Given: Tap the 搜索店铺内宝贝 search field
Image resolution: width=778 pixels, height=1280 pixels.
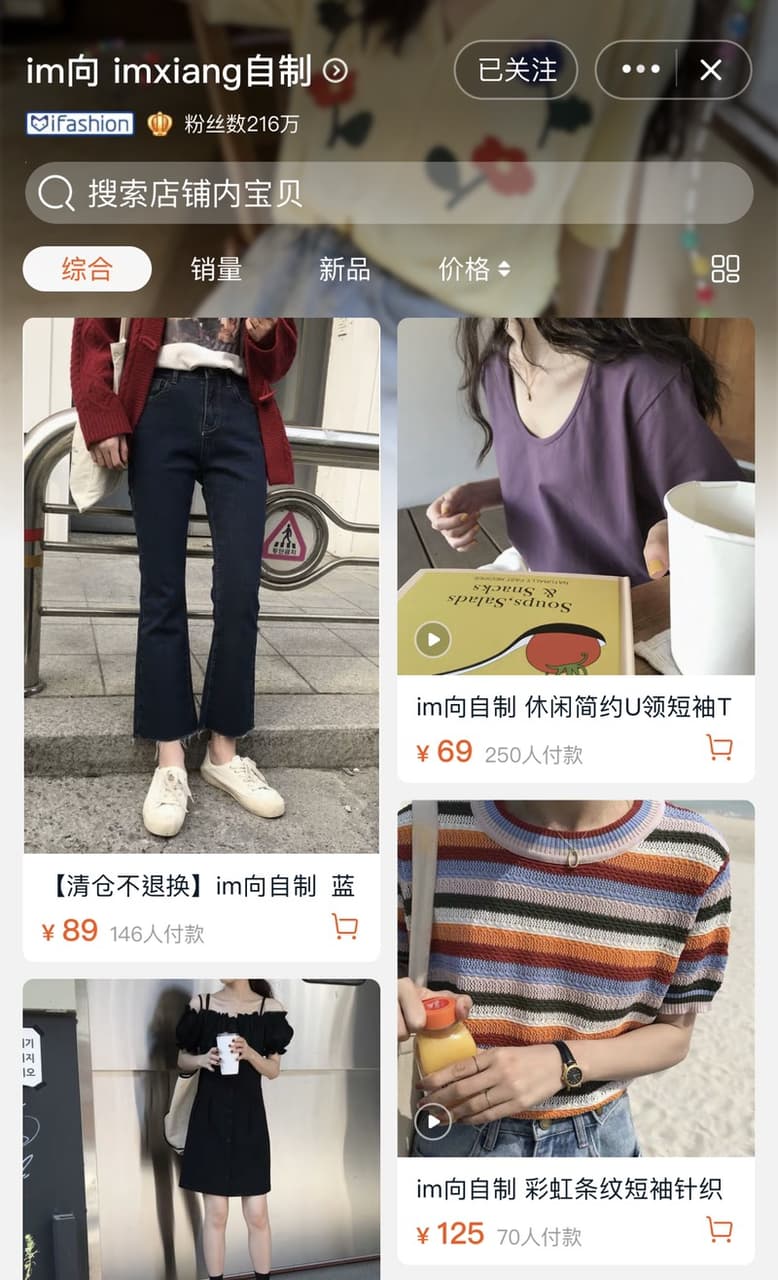Looking at the screenshot, I should [389, 193].
